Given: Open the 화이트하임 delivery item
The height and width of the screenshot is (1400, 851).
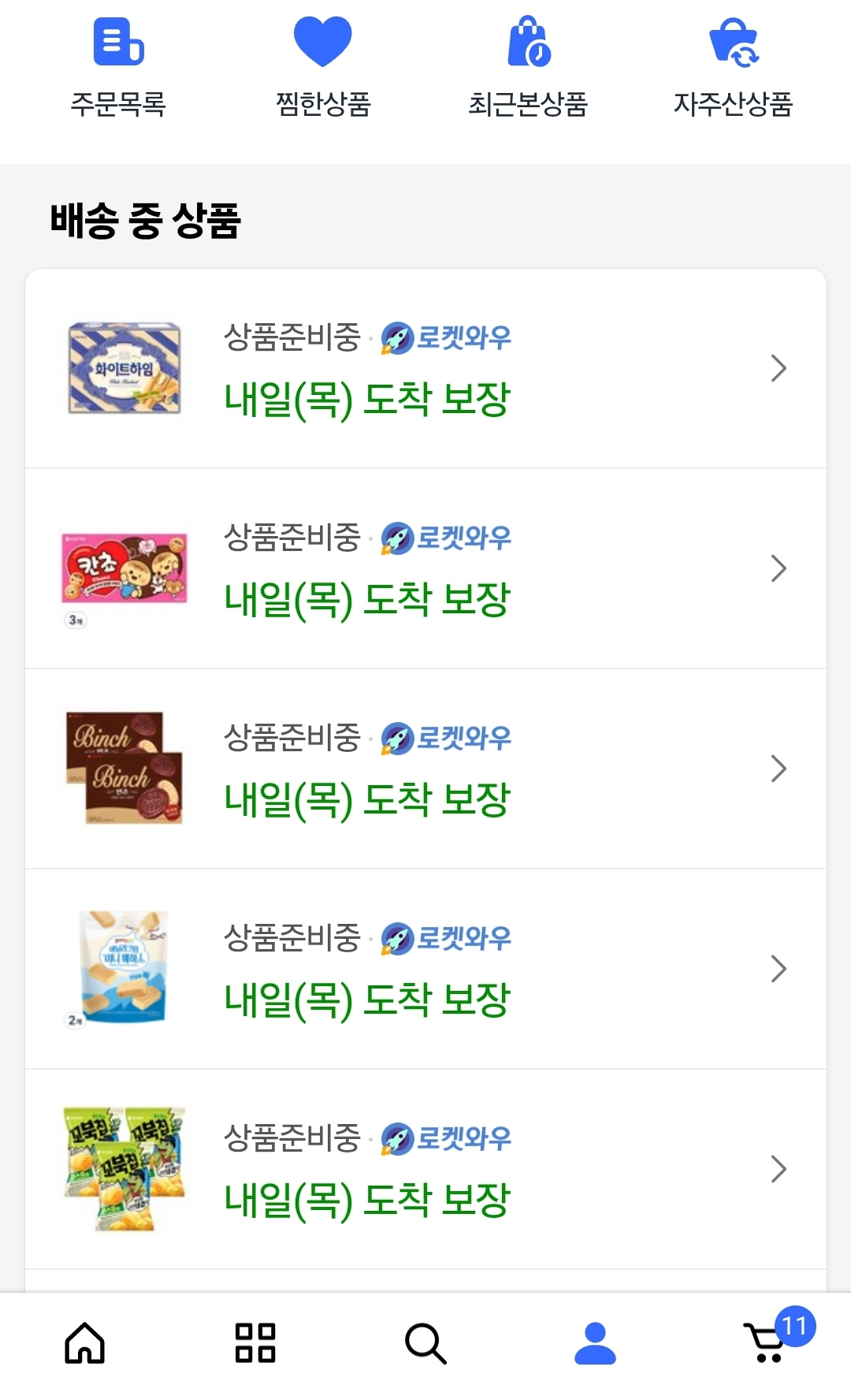Looking at the screenshot, I should [x=425, y=368].
